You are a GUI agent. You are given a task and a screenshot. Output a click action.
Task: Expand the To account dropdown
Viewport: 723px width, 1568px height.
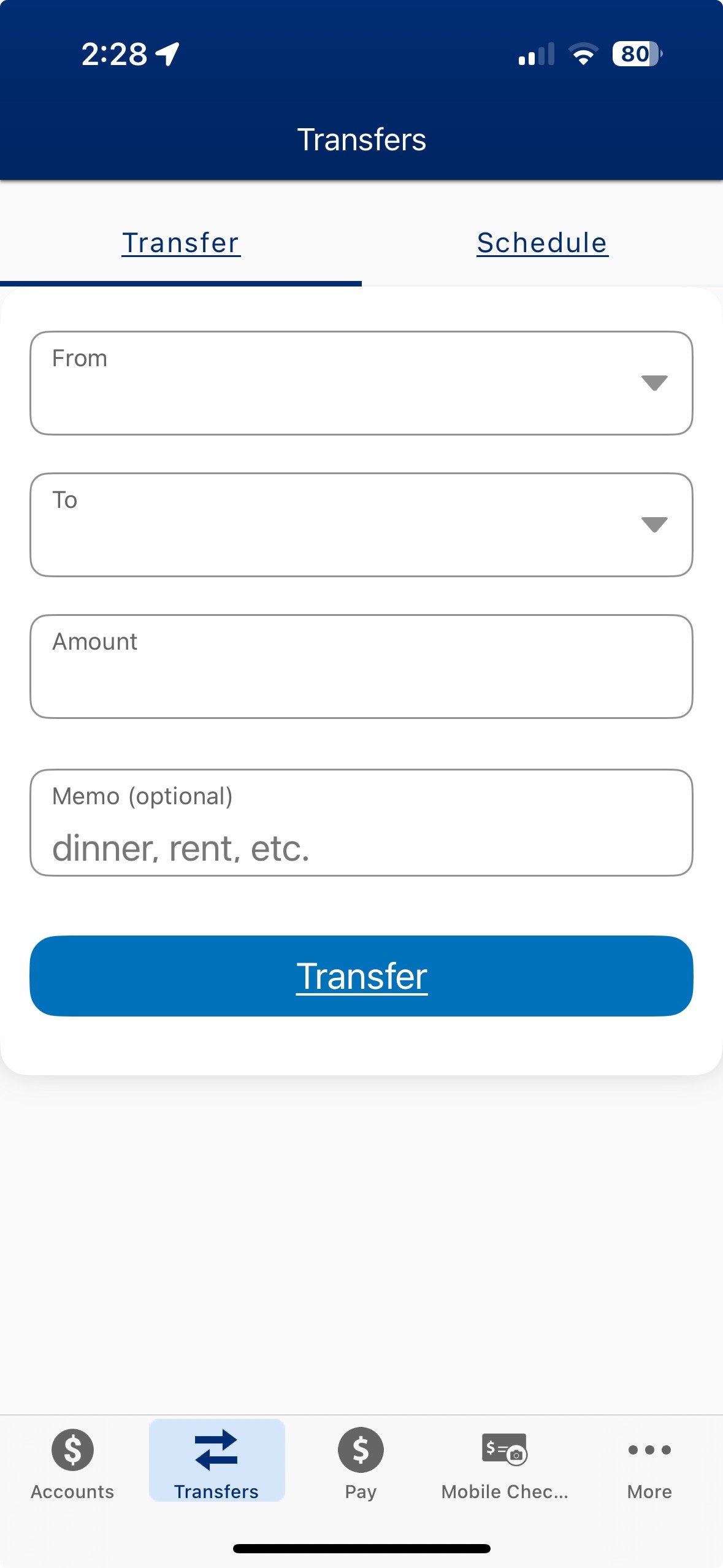[x=361, y=525]
